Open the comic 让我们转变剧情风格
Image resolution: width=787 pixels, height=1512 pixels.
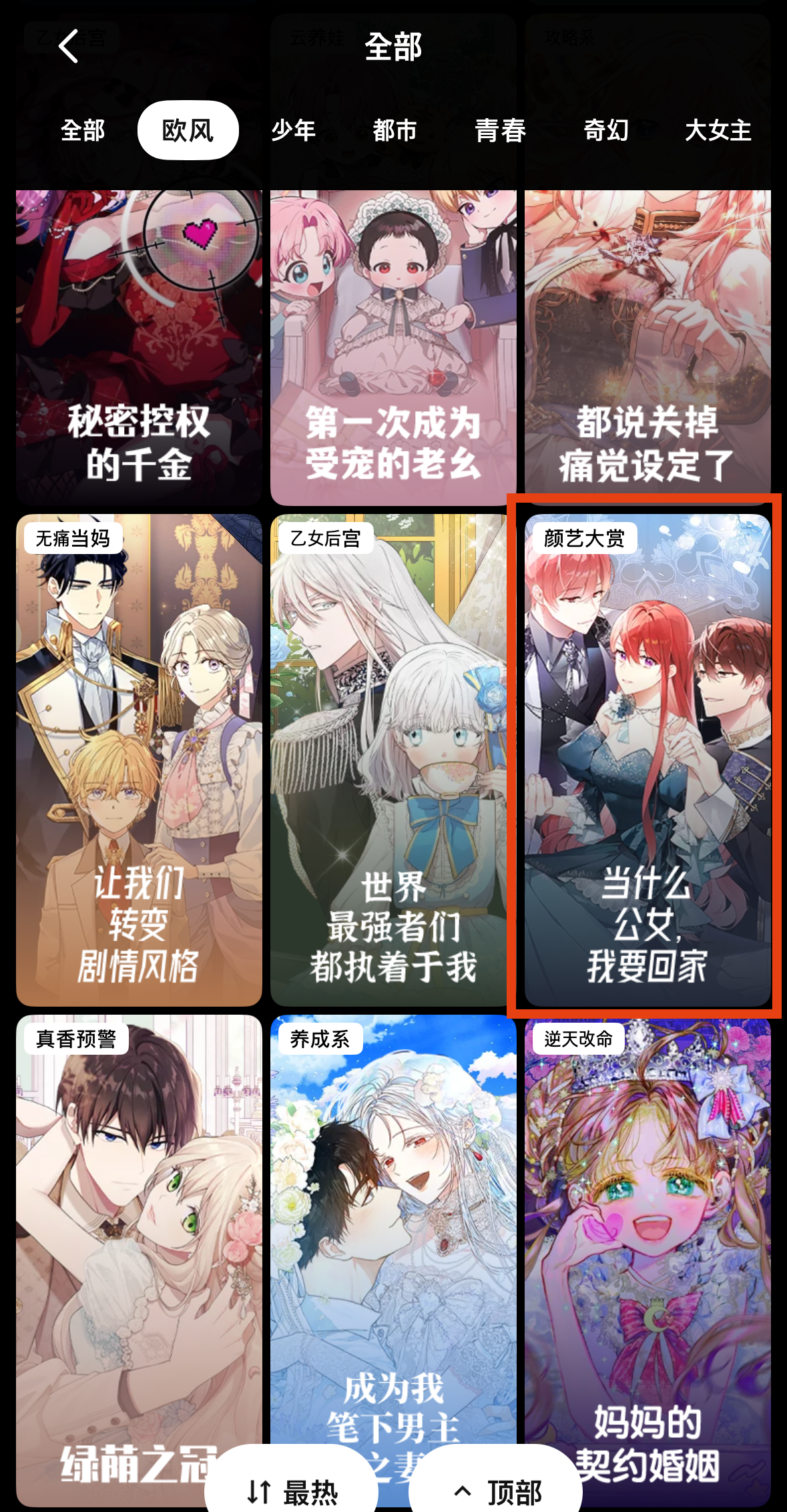coord(139,760)
